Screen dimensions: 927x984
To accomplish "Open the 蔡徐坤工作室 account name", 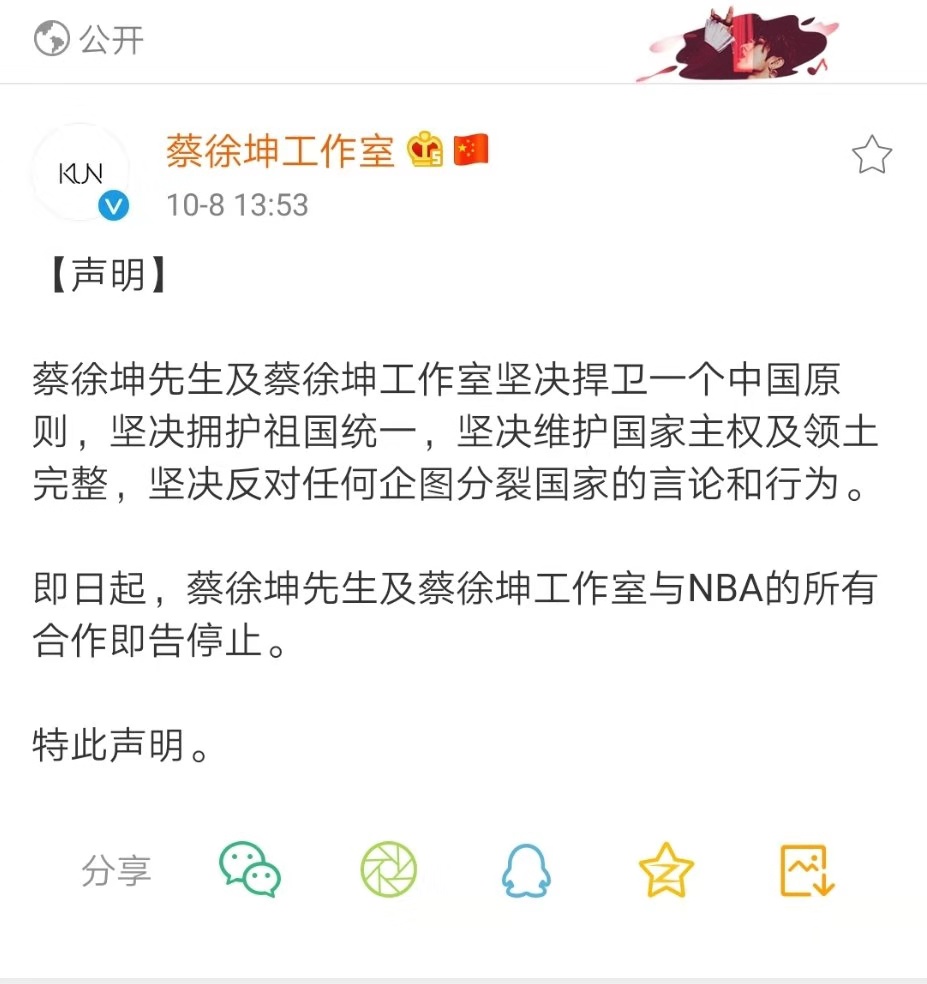I will [280, 150].
